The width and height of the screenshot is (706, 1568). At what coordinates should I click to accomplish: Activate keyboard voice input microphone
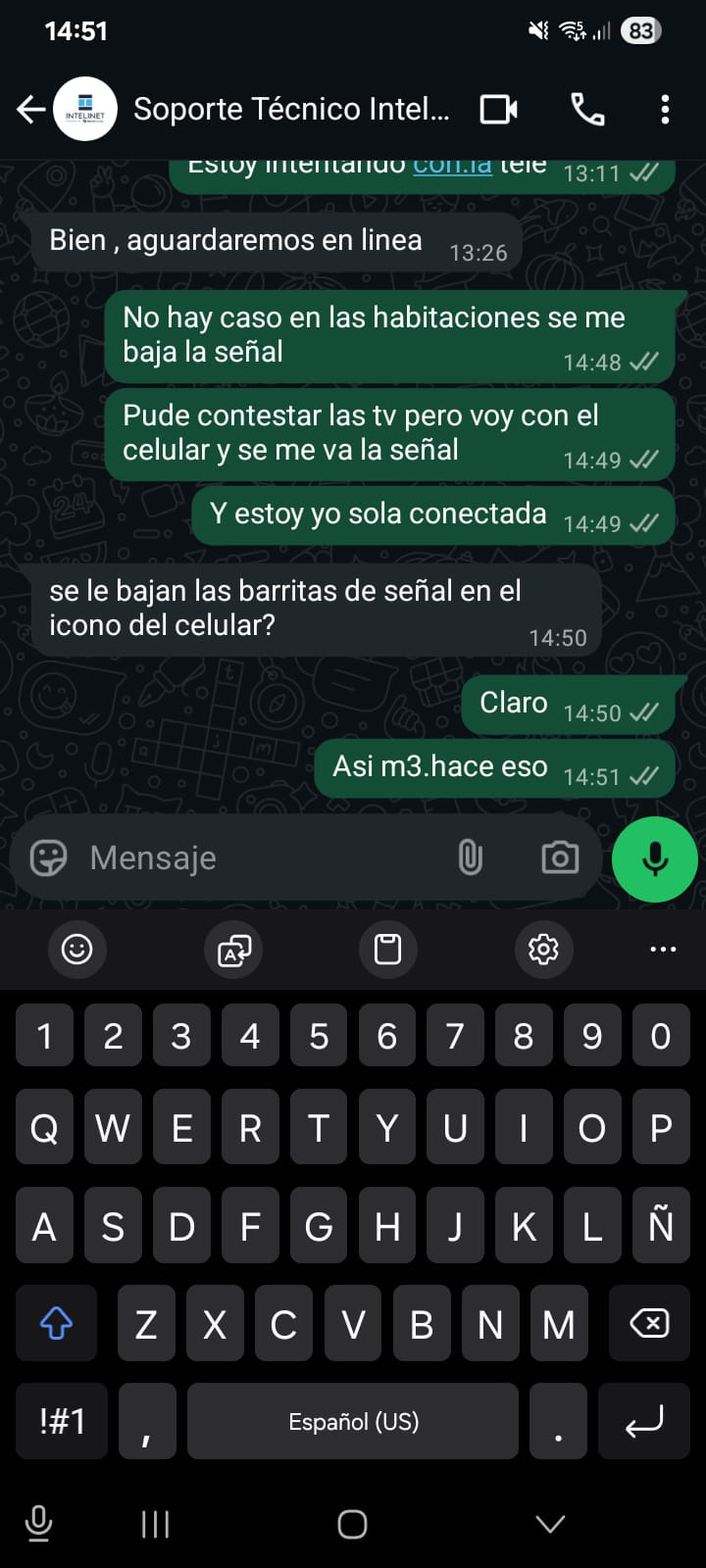tap(38, 1524)
